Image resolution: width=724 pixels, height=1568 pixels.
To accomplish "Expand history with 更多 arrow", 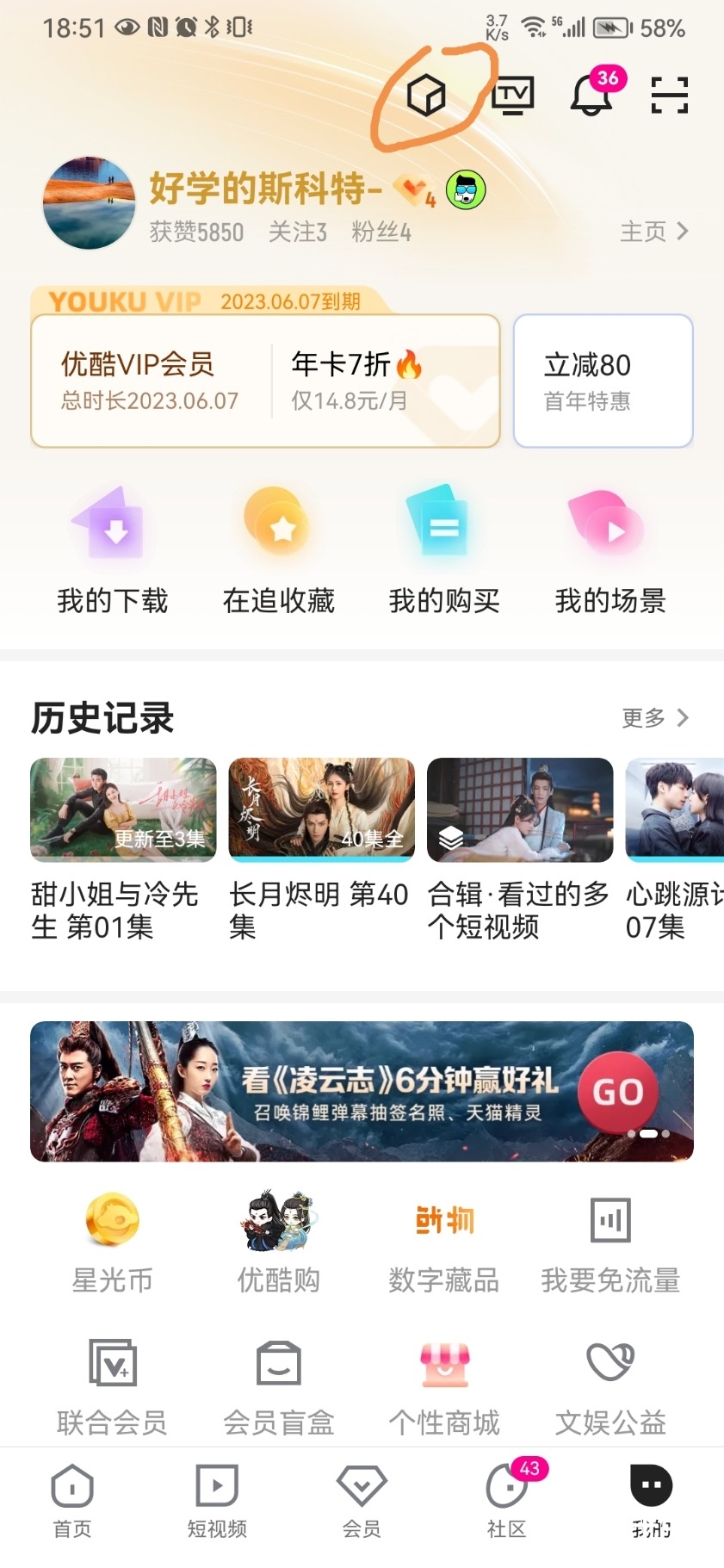I will pyautogui.click(x=655, y=718).
